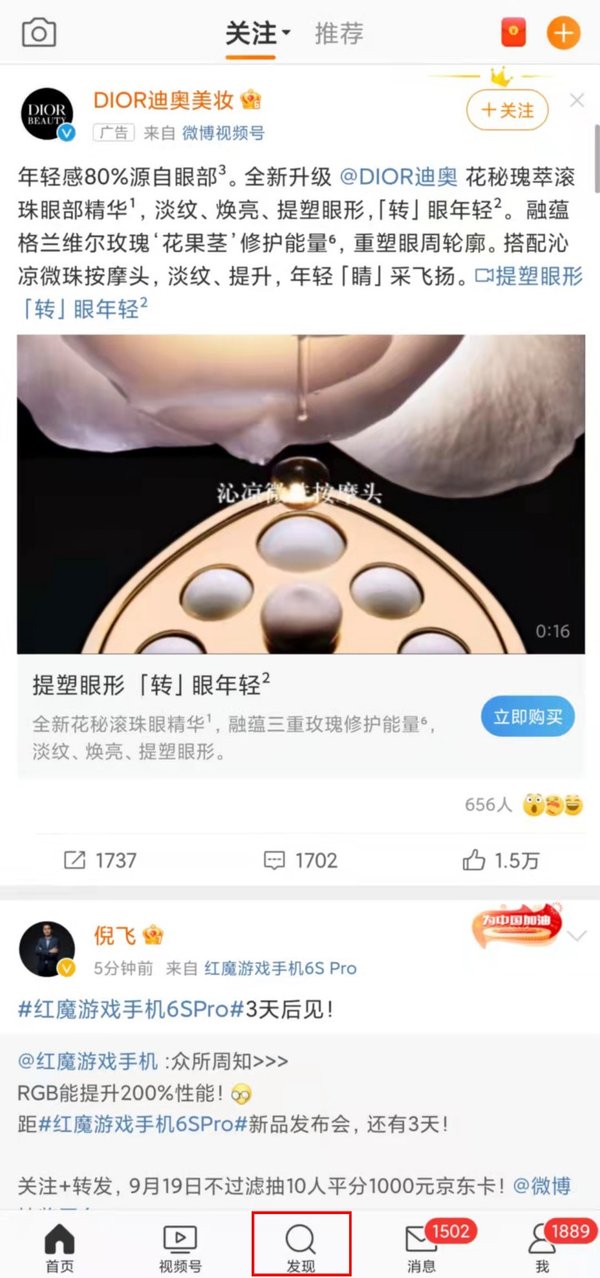Viewport: 600px width, 1278px height.
Task: Open the red envelope icon
Action: point(514,33)
